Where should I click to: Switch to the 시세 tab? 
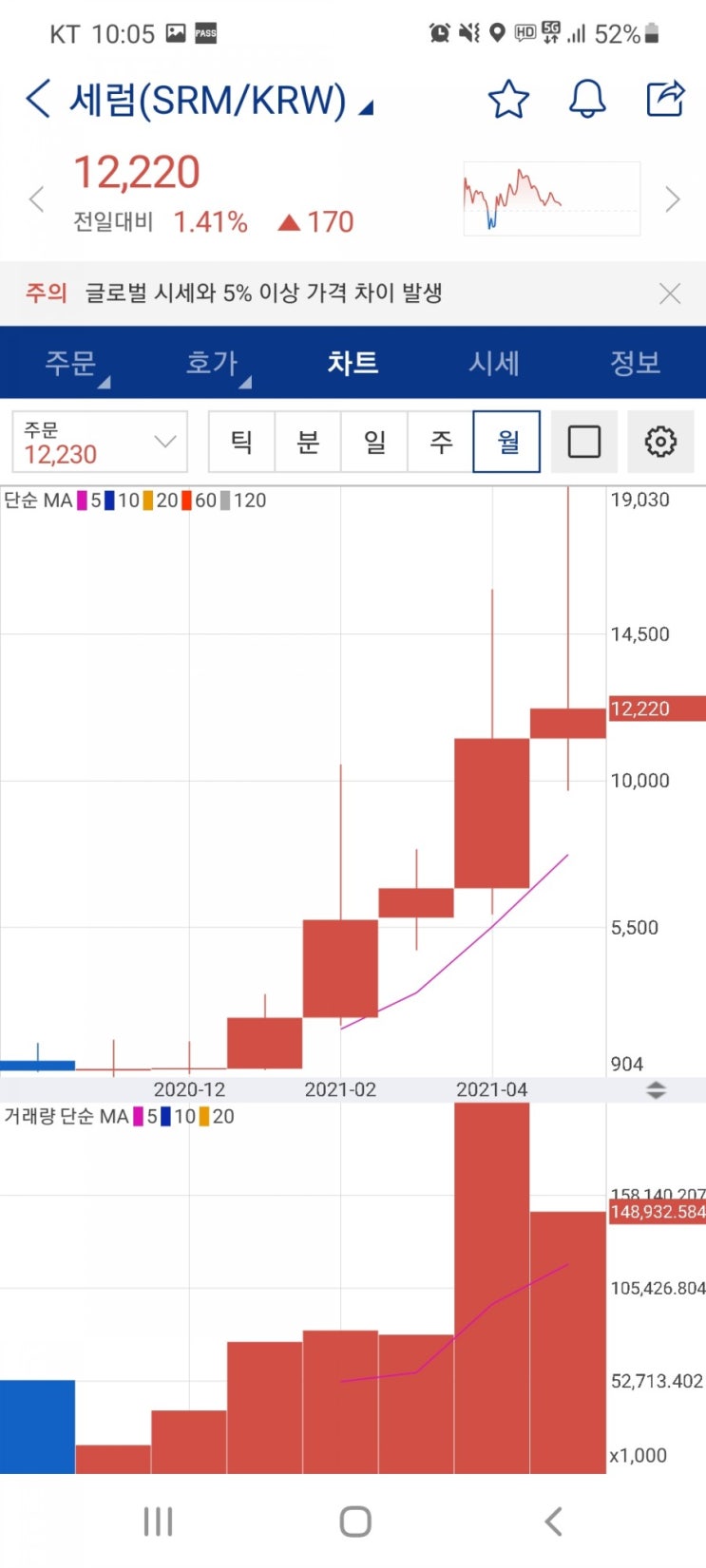pos(494,363)
